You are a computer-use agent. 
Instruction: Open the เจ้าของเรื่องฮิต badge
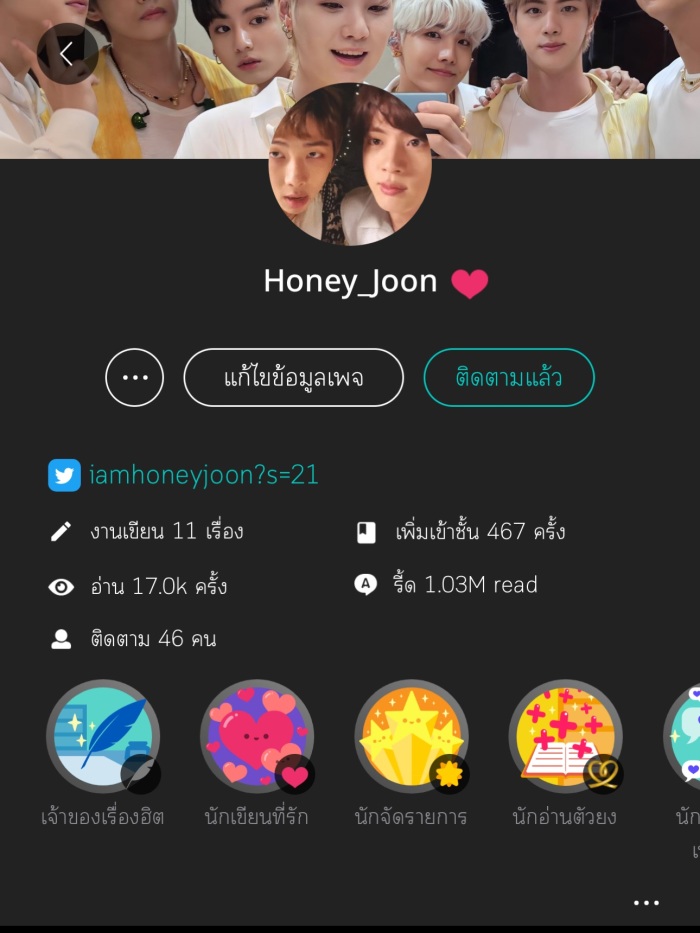point(103,737)
